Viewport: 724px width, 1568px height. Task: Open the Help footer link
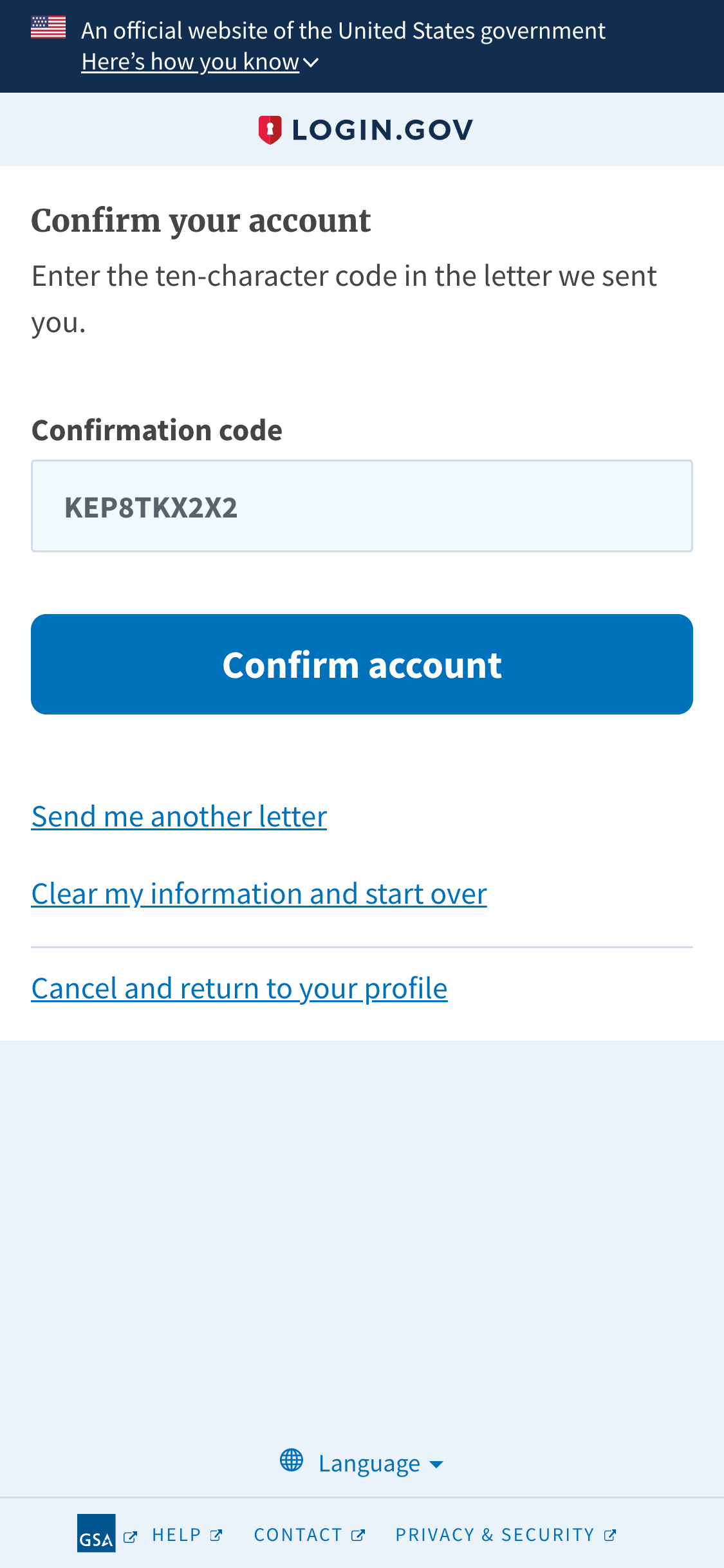[187, 1535]
